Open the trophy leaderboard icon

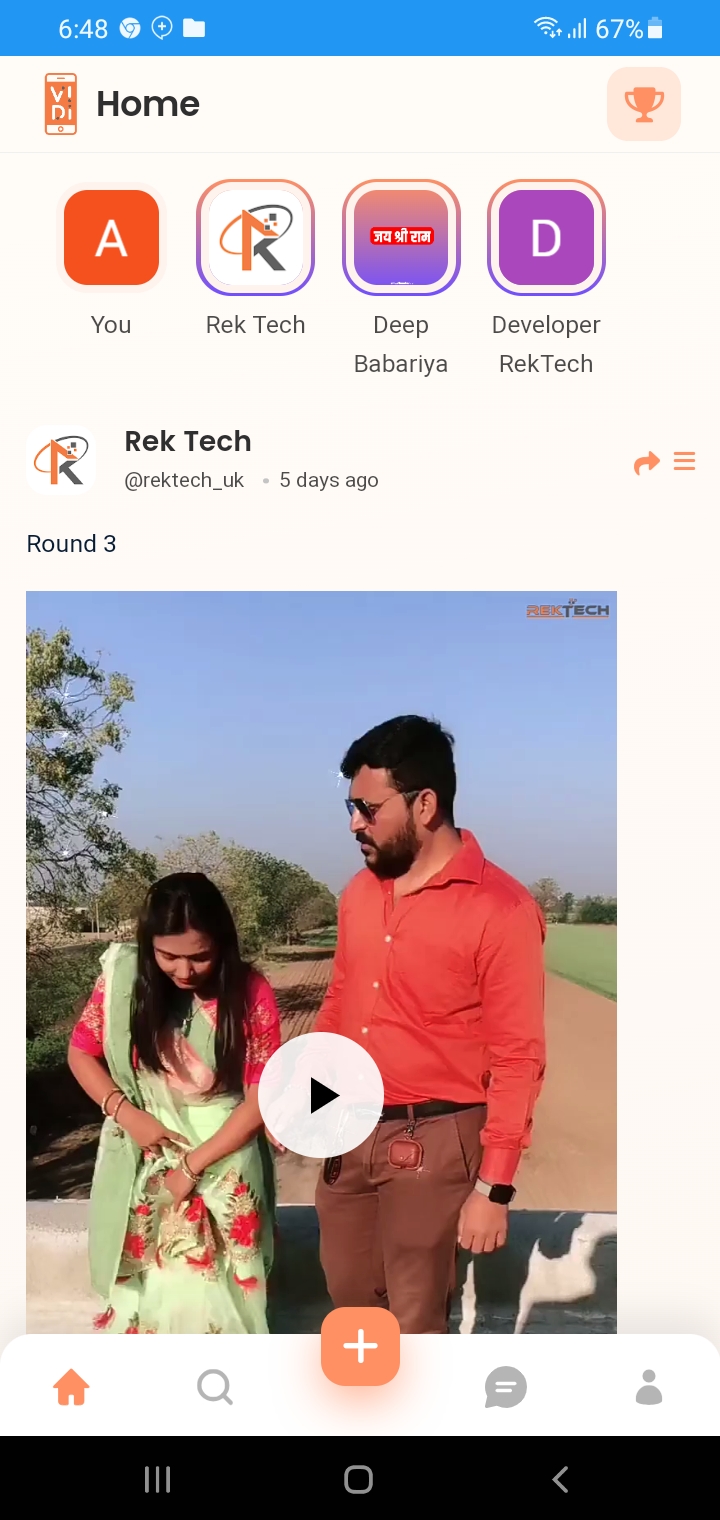(644, 104)
